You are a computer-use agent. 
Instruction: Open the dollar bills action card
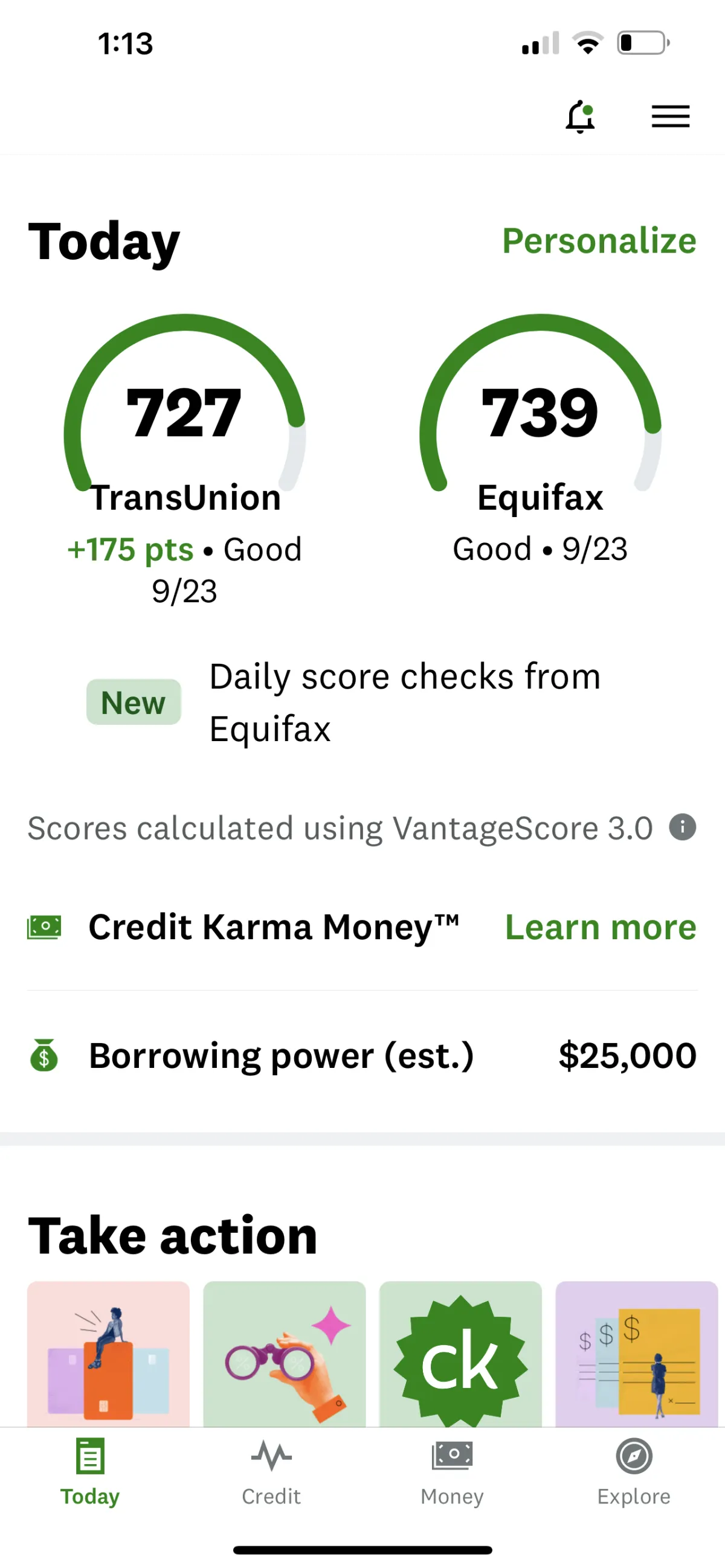637,1354
